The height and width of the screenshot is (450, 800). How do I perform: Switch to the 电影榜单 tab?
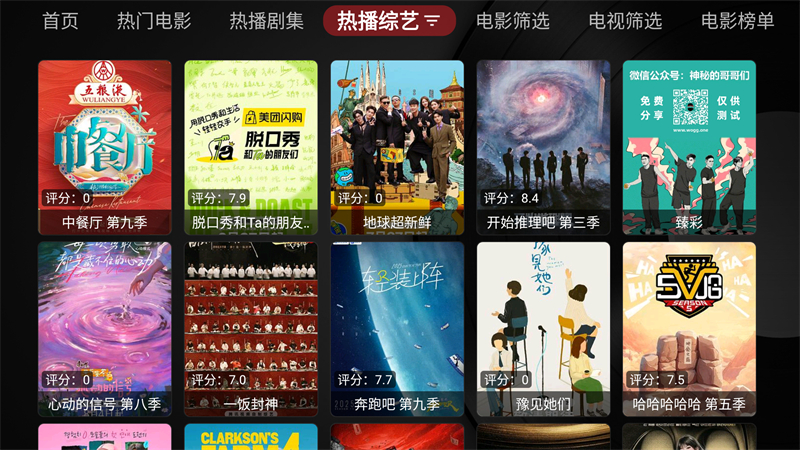pos(737,21)
